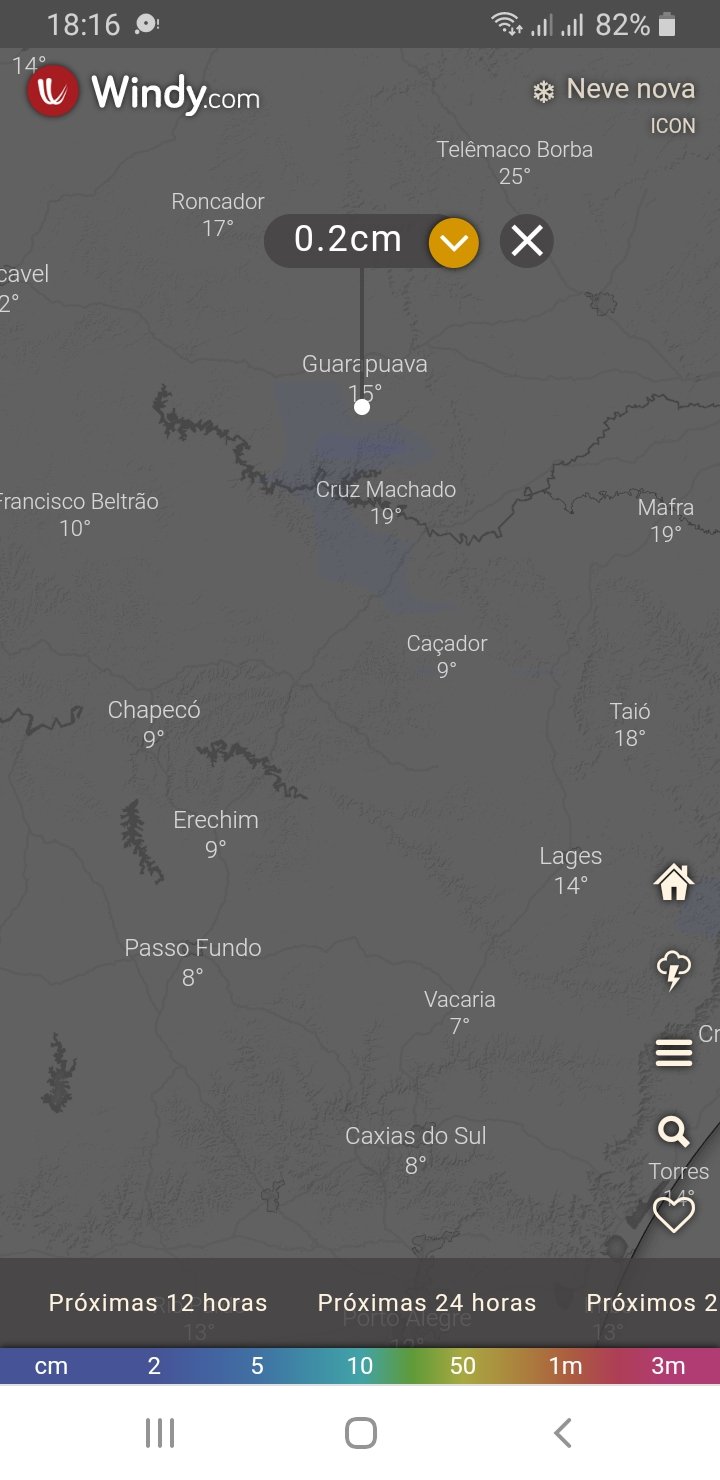The image size is (720, 1480).
Task: Select Próximas 12 horas accumulation
Action: point(158,1303)
